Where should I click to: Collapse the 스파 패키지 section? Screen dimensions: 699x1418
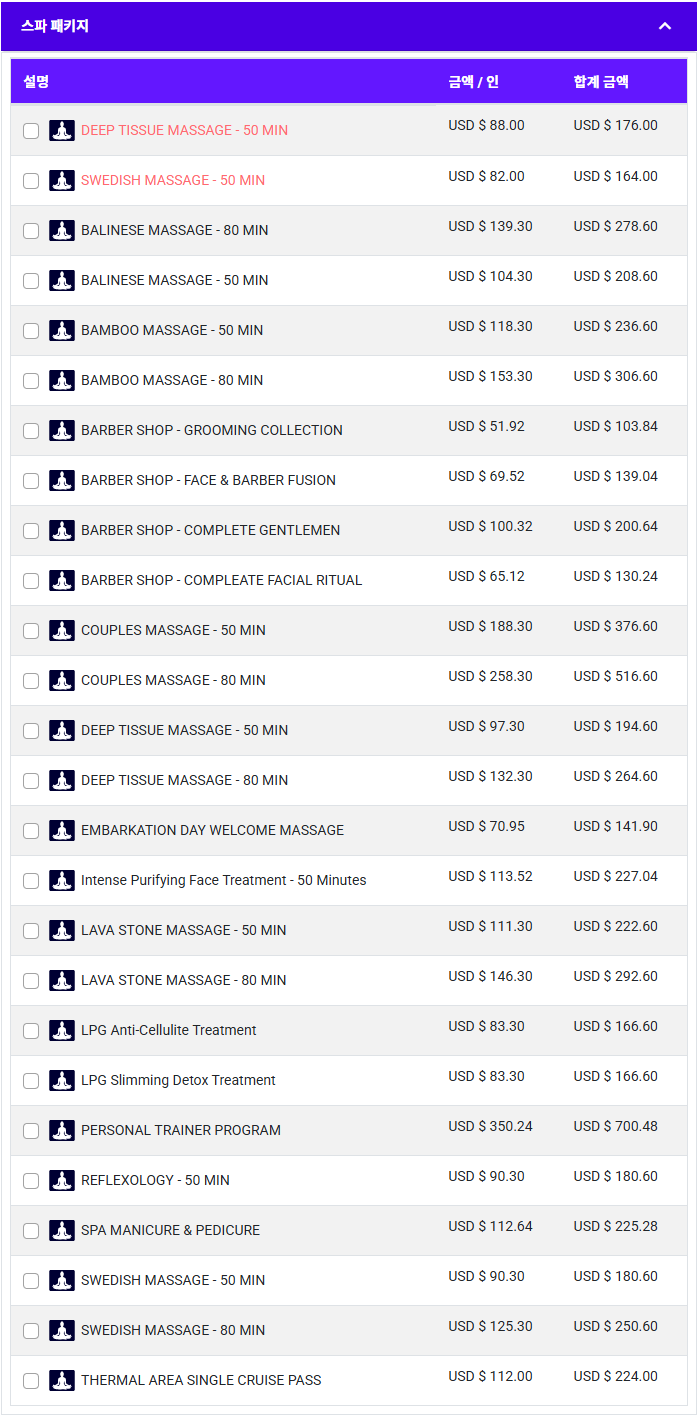(665, 26)
